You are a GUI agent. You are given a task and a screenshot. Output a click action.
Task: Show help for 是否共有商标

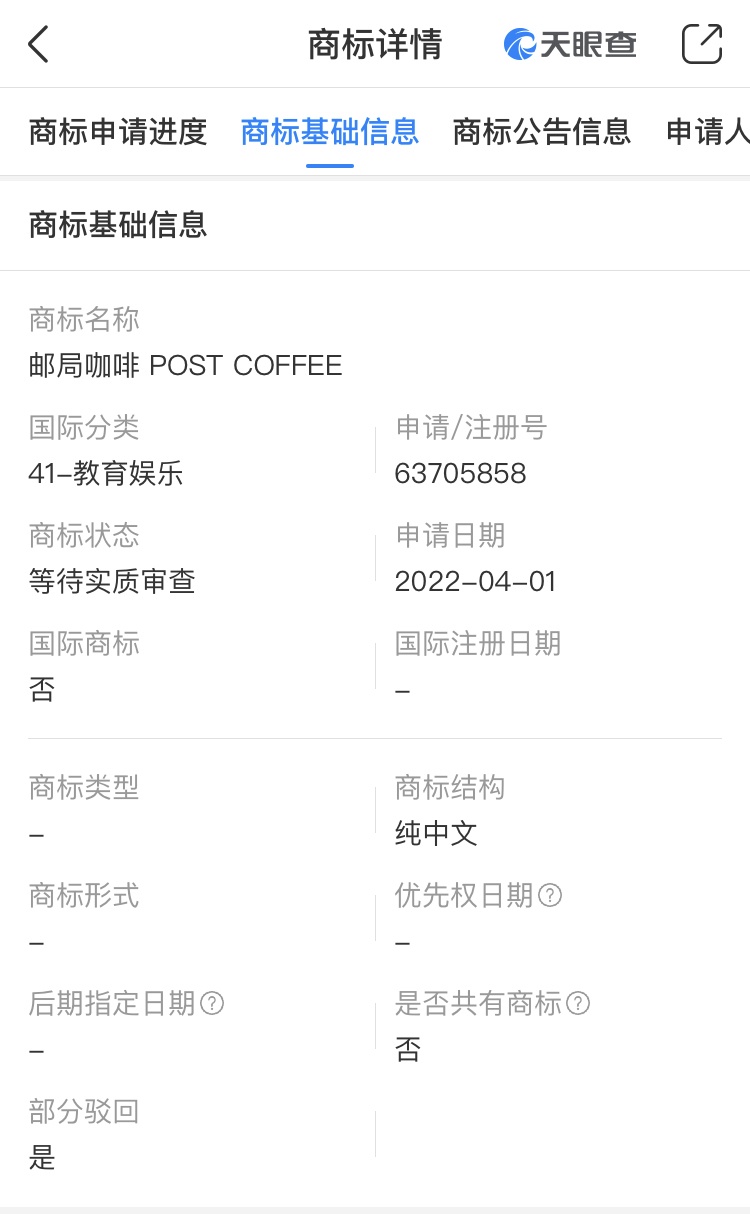(578, 1003)
